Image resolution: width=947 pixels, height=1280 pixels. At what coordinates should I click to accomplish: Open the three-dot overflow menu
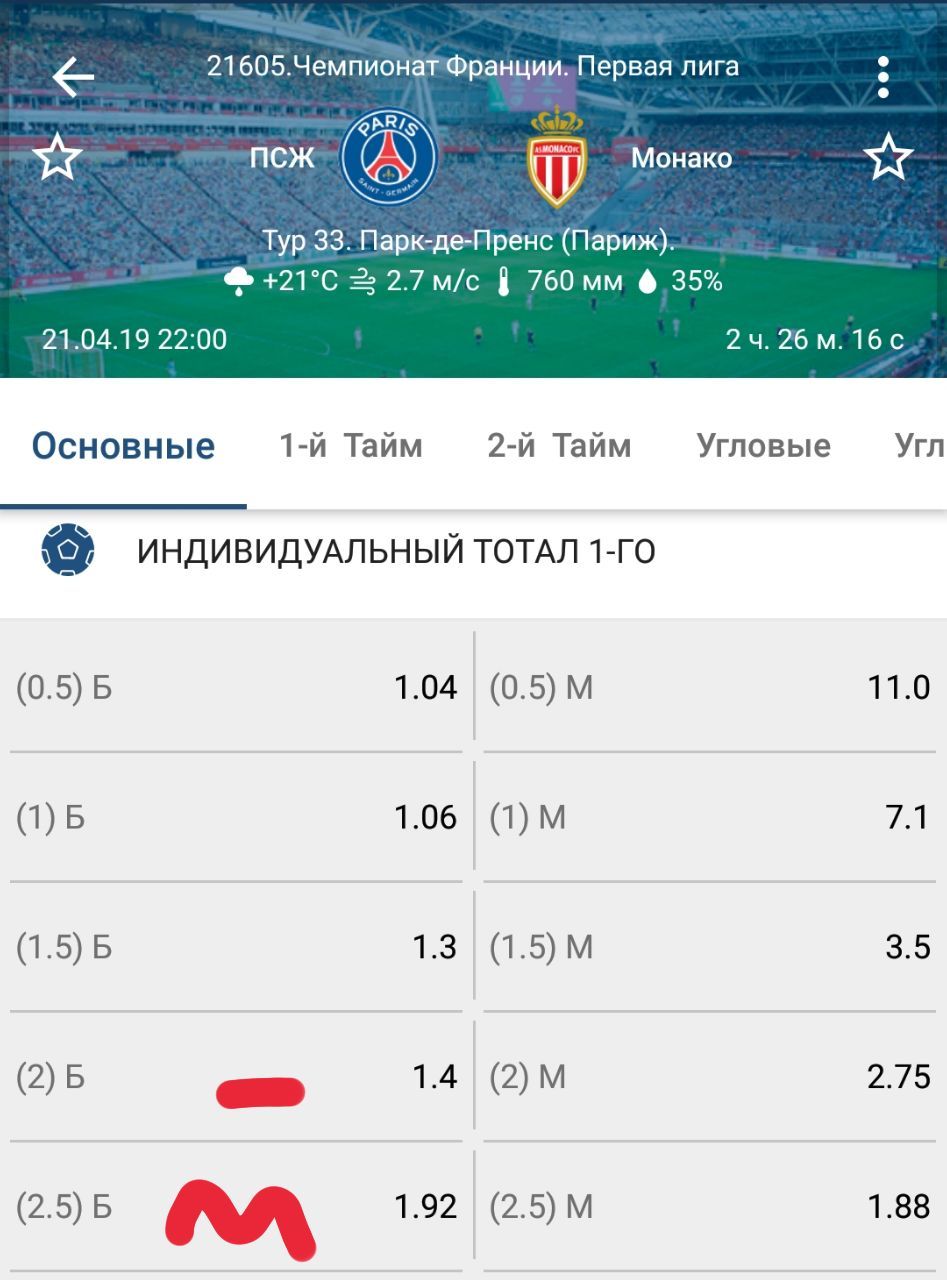[882, 77]
